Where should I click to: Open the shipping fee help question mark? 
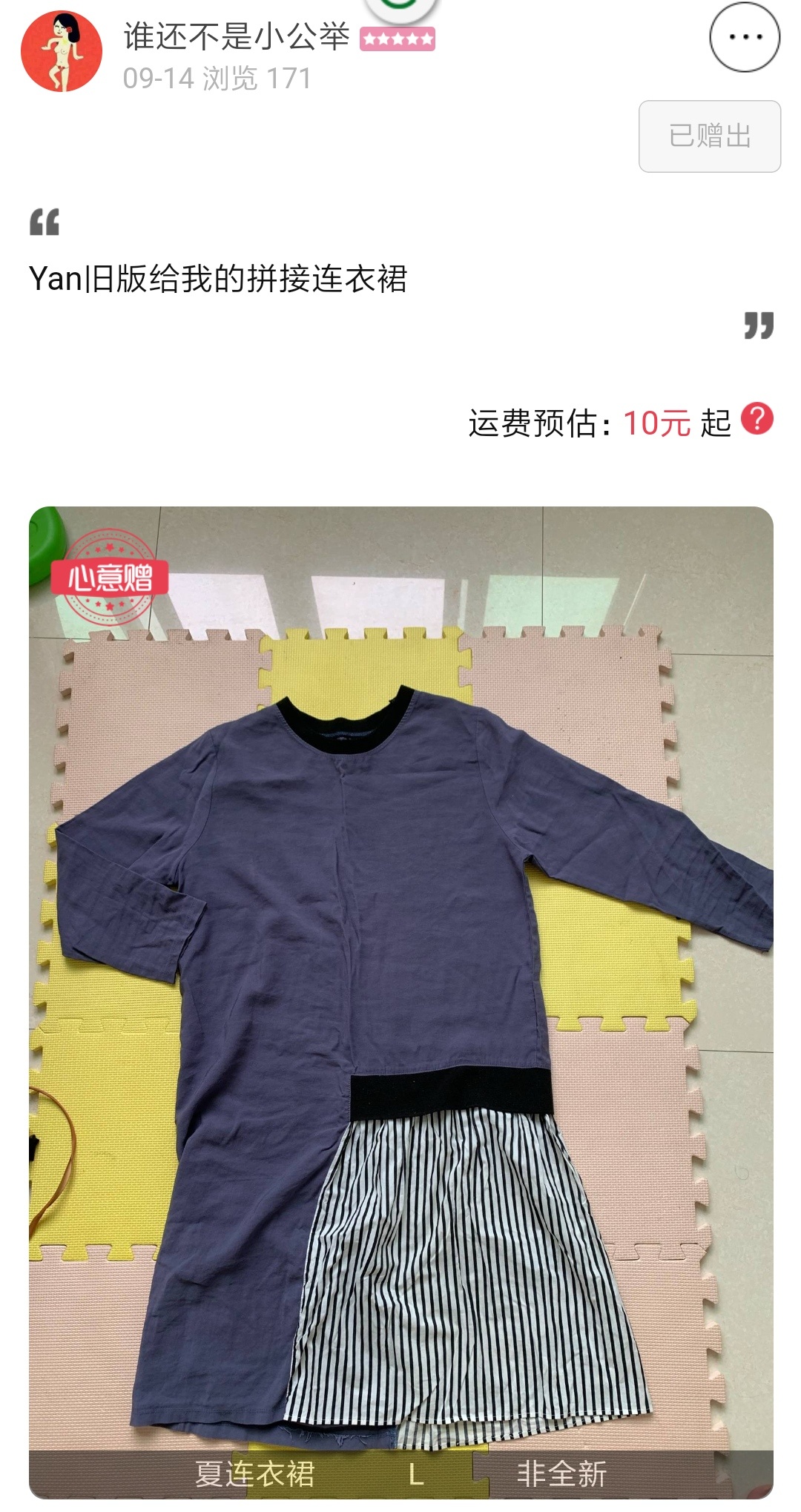(x=757, y=419)
